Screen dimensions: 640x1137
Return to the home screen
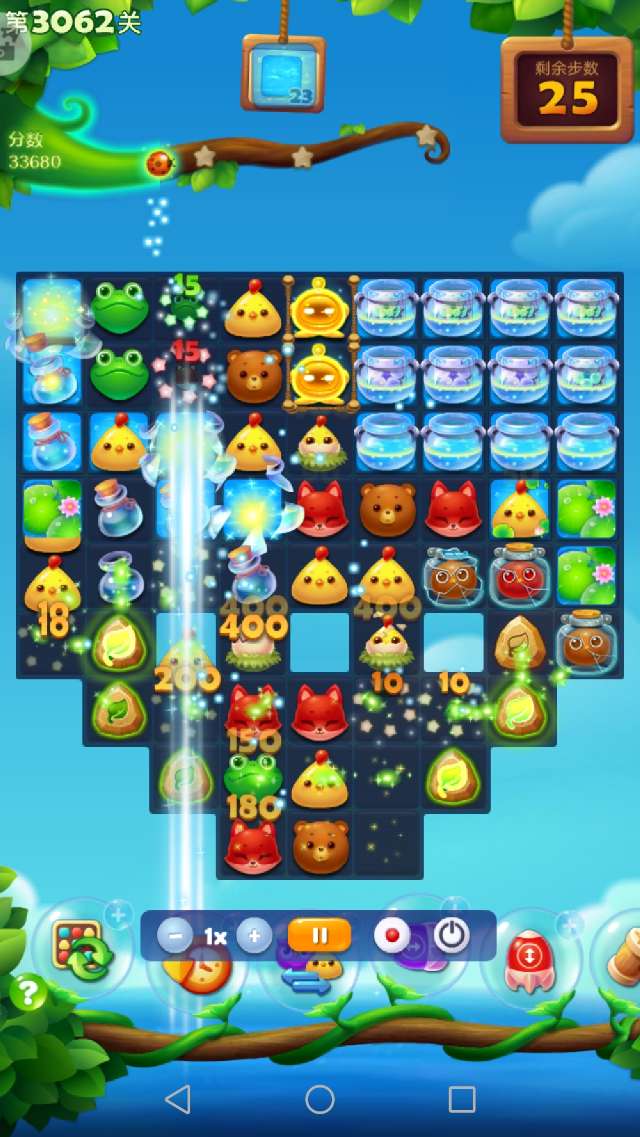click(320, 1099)
